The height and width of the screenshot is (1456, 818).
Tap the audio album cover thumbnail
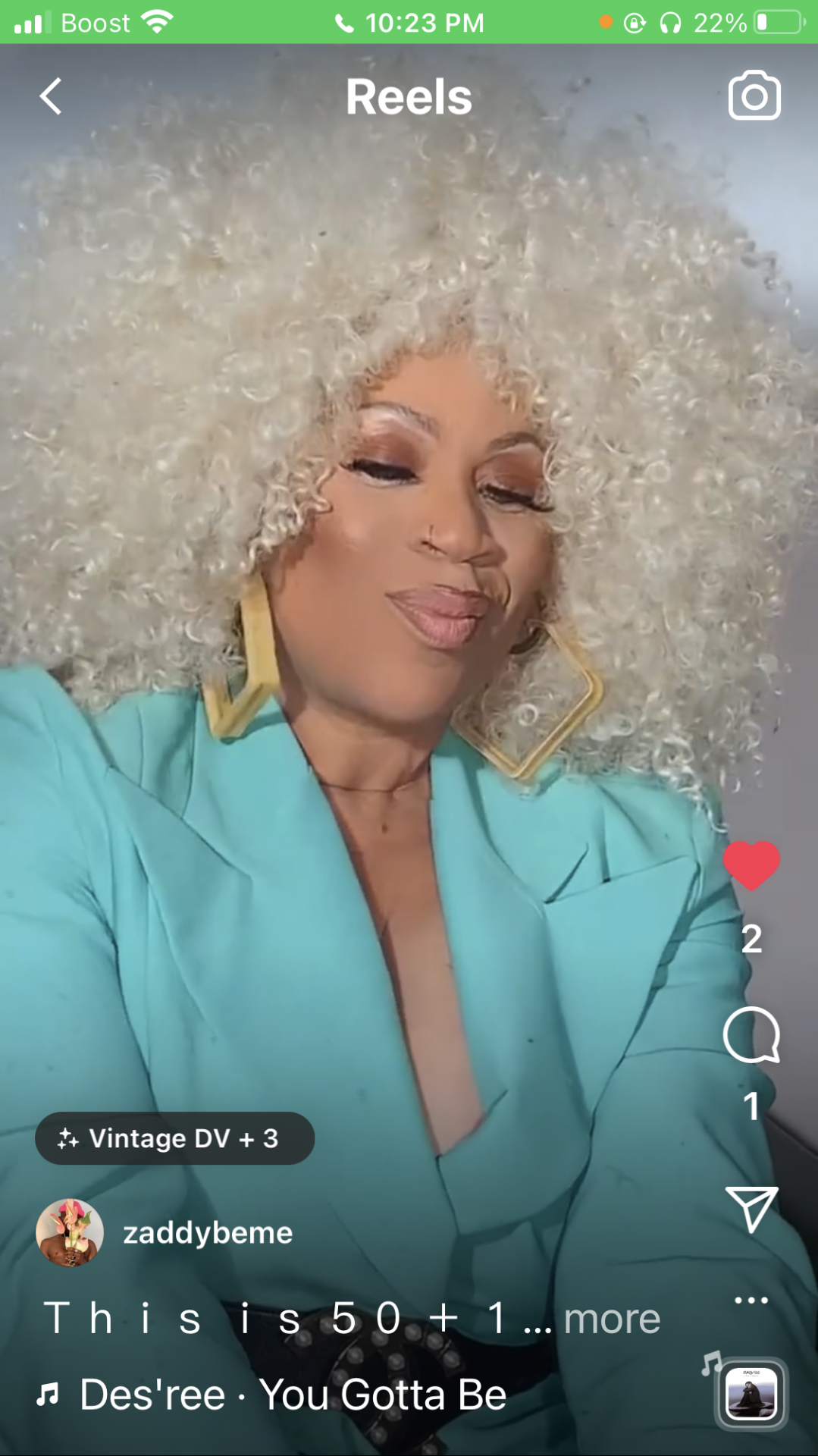click(x=751, y=1394)
